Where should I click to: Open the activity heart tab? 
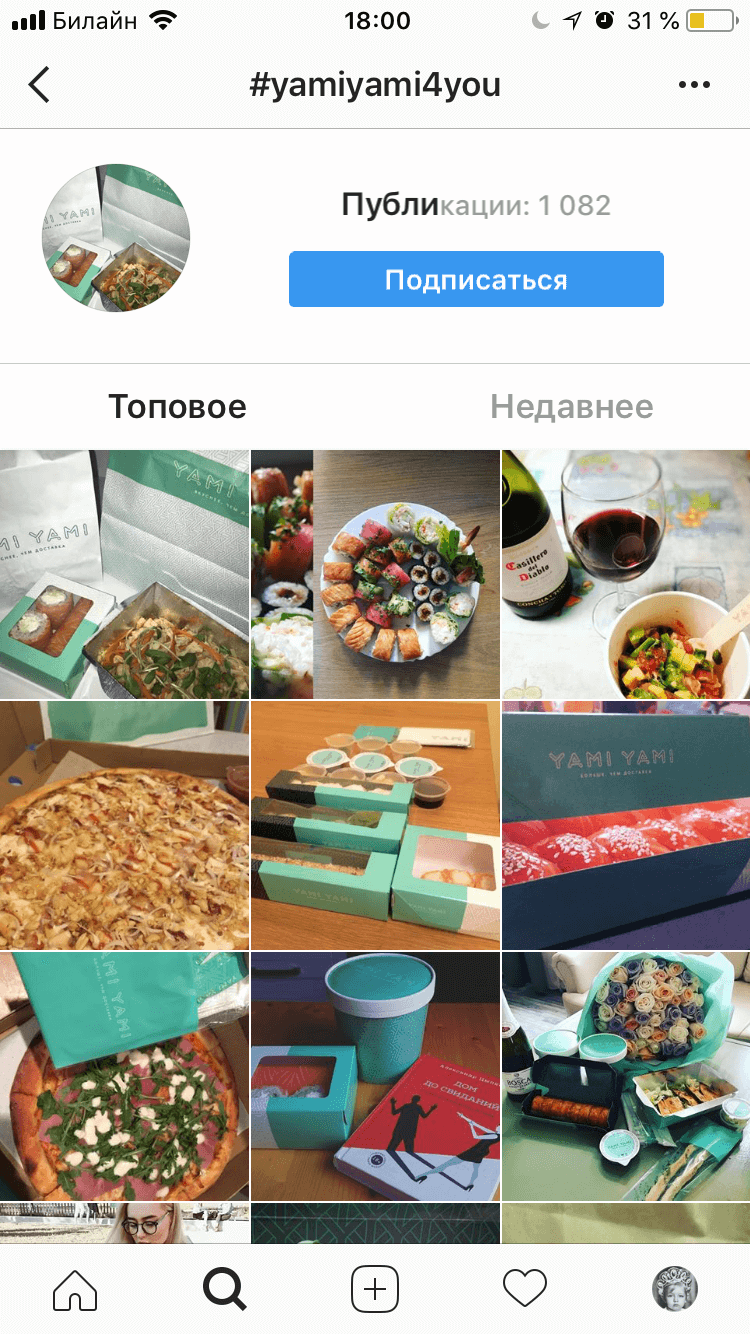(x=525, y=1289)
